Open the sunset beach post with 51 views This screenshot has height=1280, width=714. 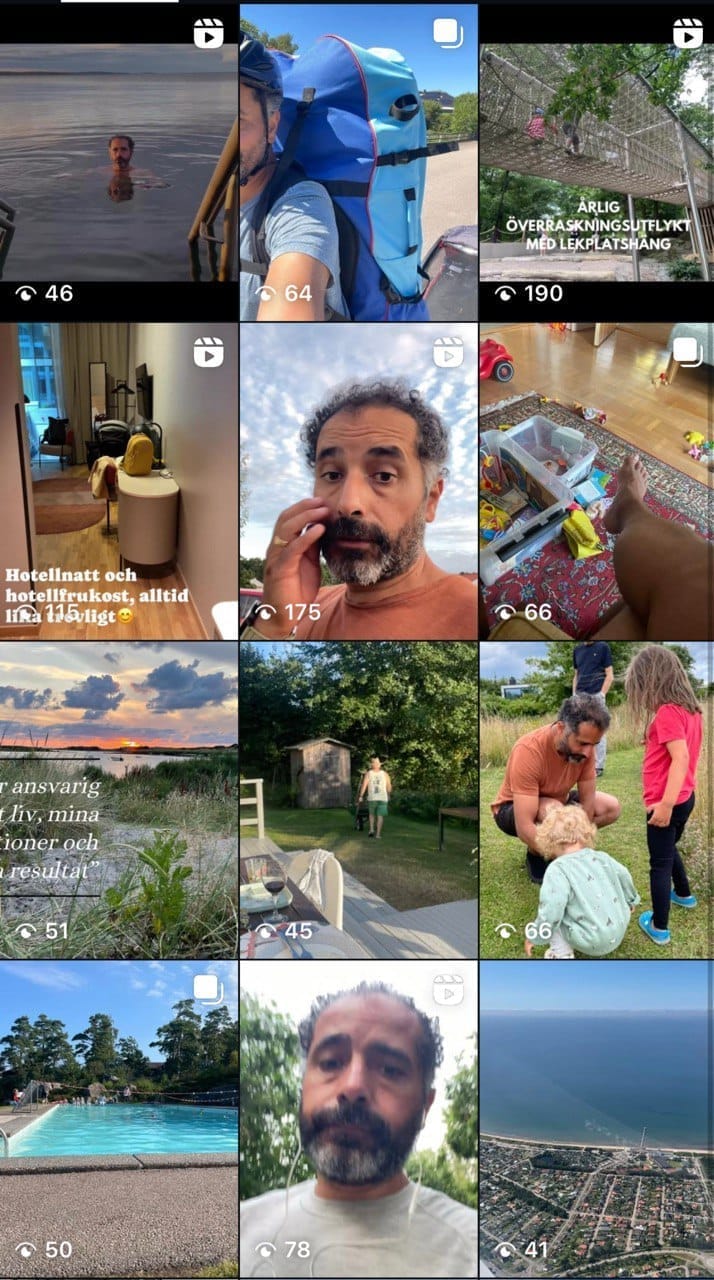(118, 800)
